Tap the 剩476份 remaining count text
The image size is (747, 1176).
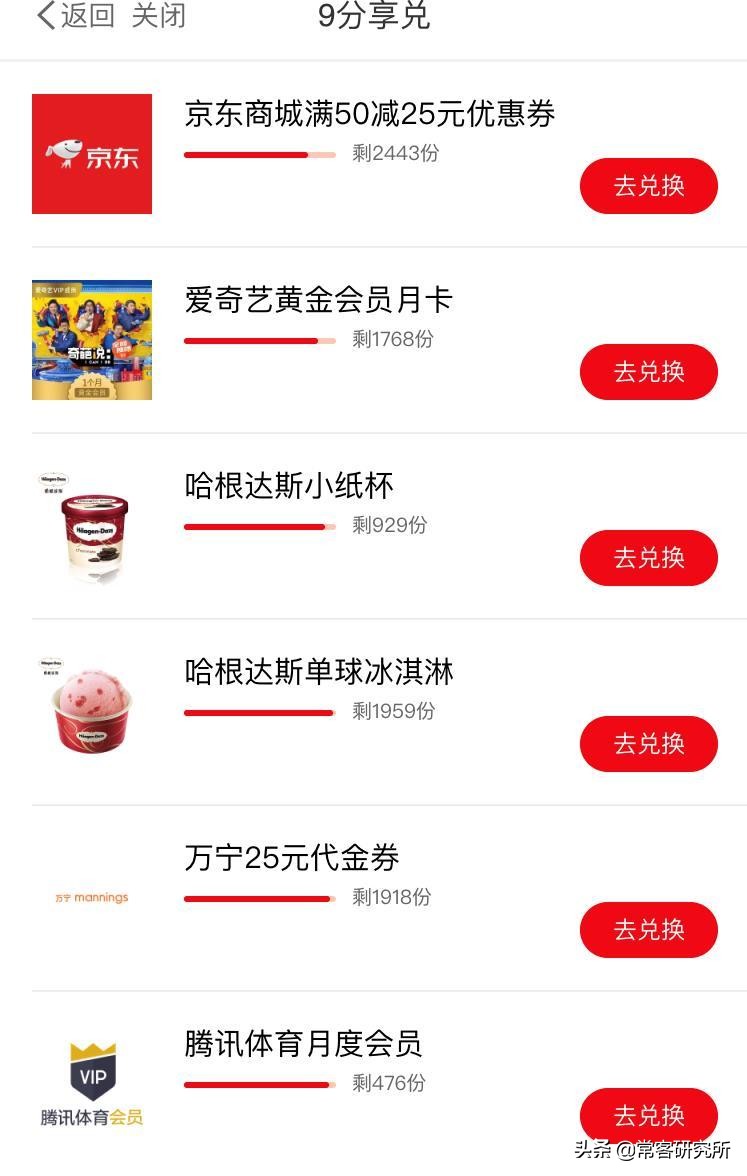click(392, 1083)
